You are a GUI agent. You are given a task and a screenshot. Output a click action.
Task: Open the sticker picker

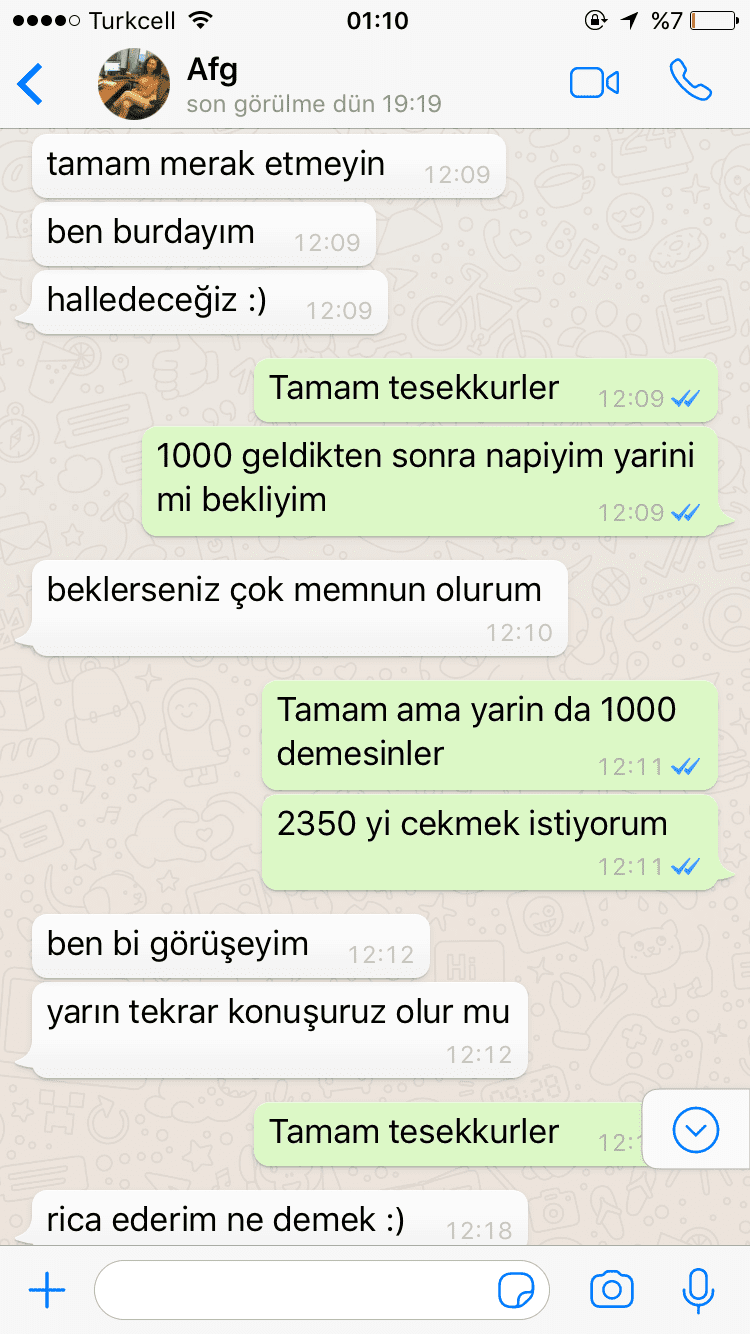click(516, 1290)
